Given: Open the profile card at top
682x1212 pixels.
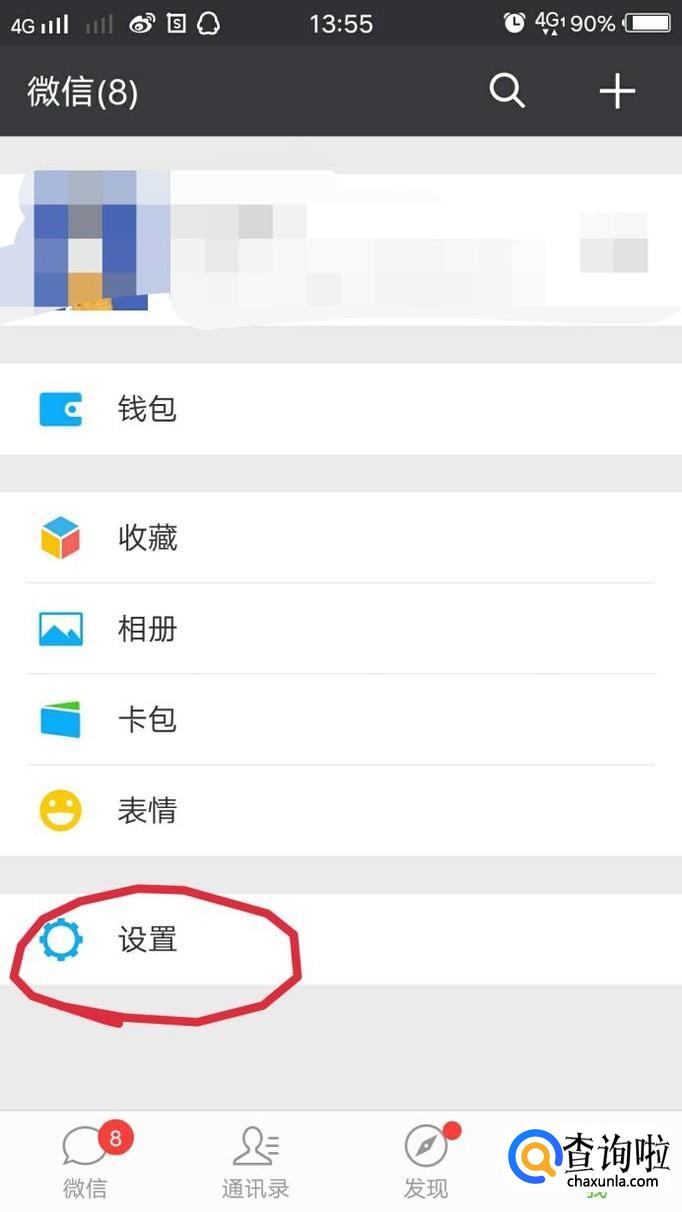Looking at the screenshot, I should [x=341, y=249].
